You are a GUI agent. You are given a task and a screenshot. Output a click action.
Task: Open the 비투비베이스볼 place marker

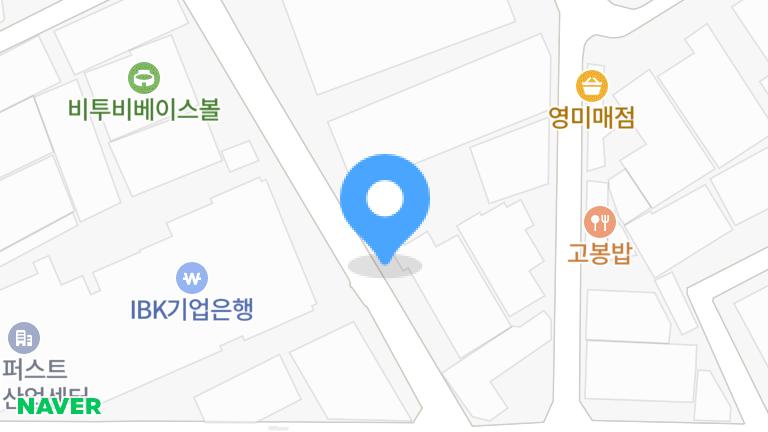click(144, 77)
